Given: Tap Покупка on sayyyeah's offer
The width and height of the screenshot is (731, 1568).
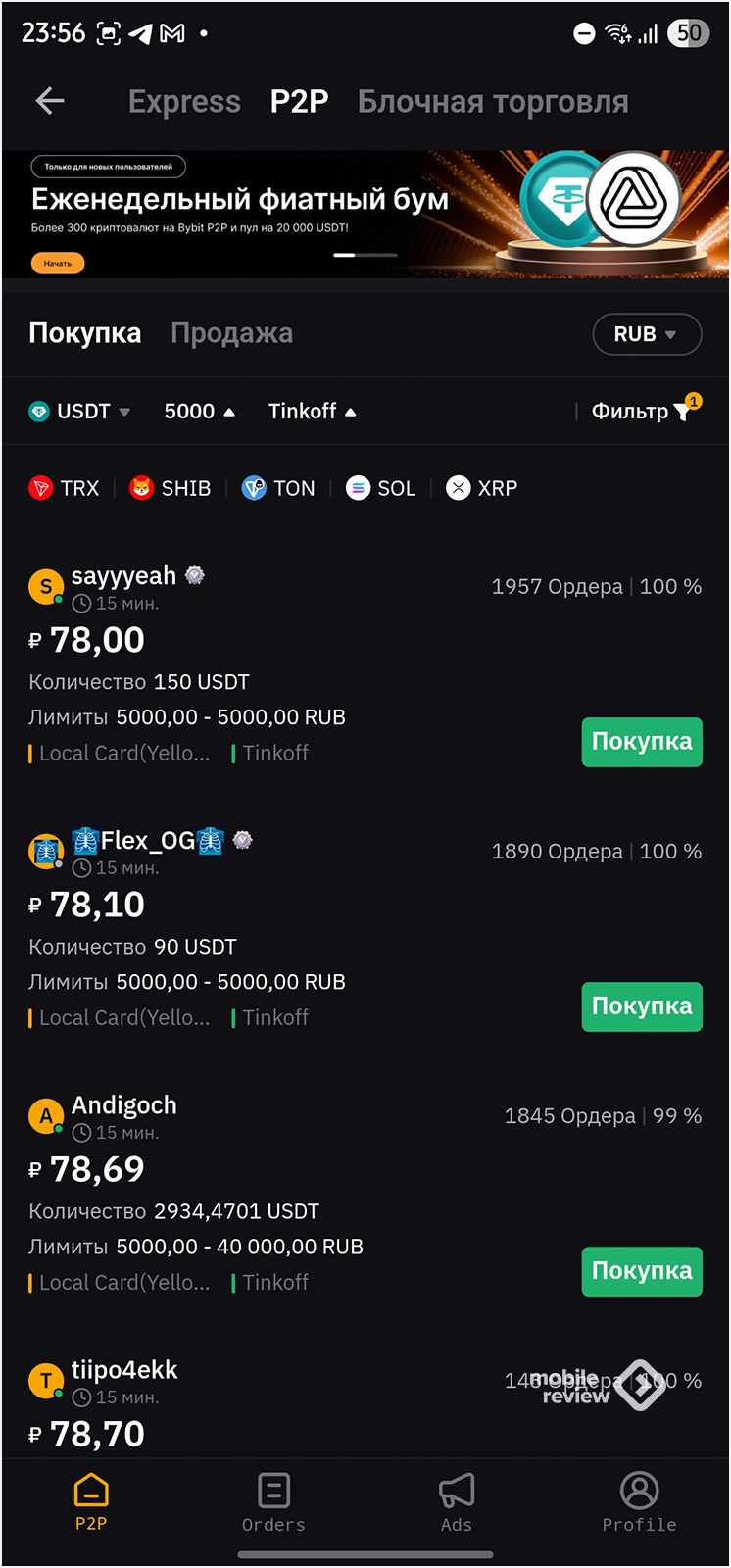Looking at the screenshot, I should [x=642, y=742].
